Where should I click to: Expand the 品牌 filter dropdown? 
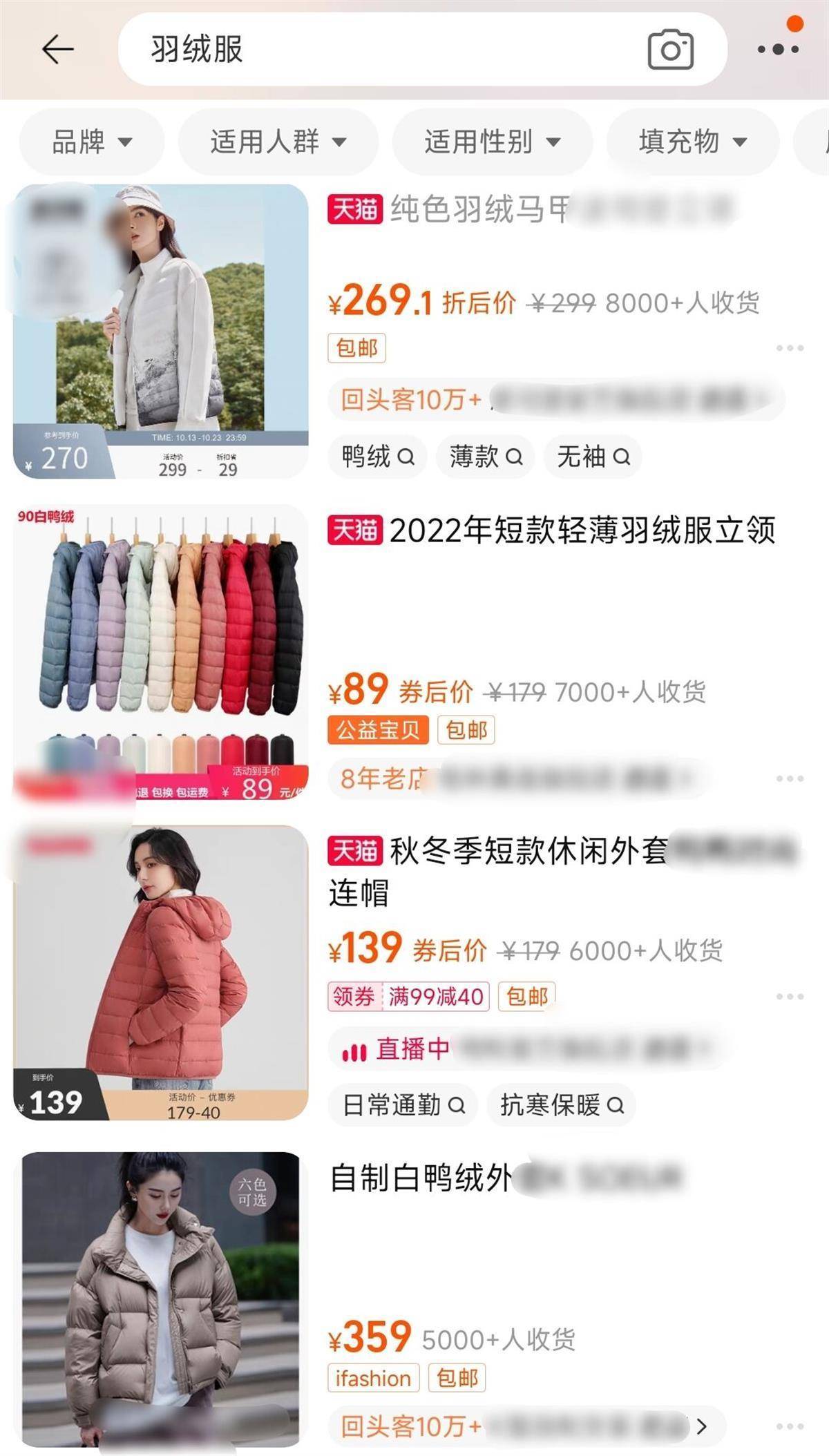(91, 142)
